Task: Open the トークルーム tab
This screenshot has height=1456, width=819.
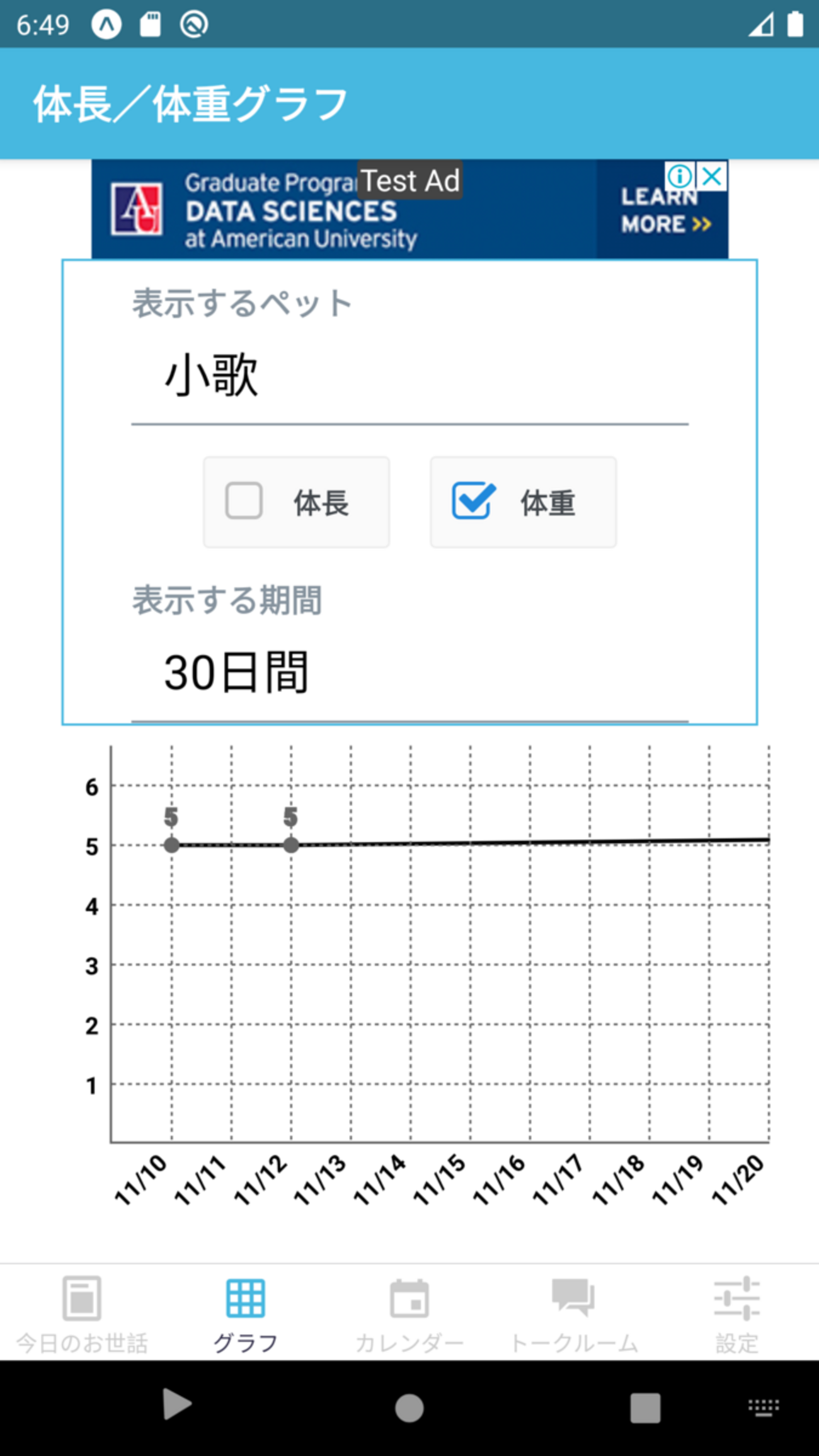Action: click(x=573, y=1314)
